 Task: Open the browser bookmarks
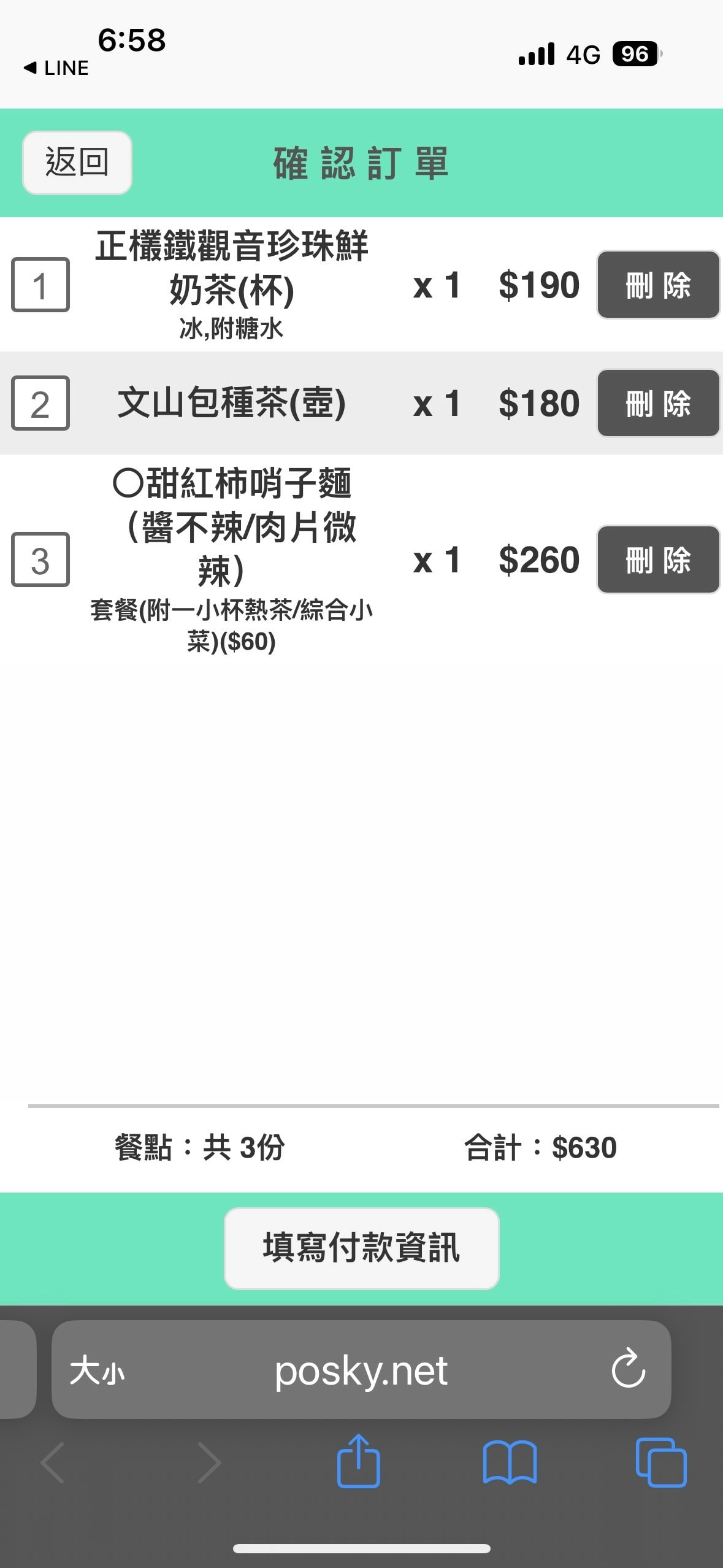pyautogui.click(x=510, y=1463)
